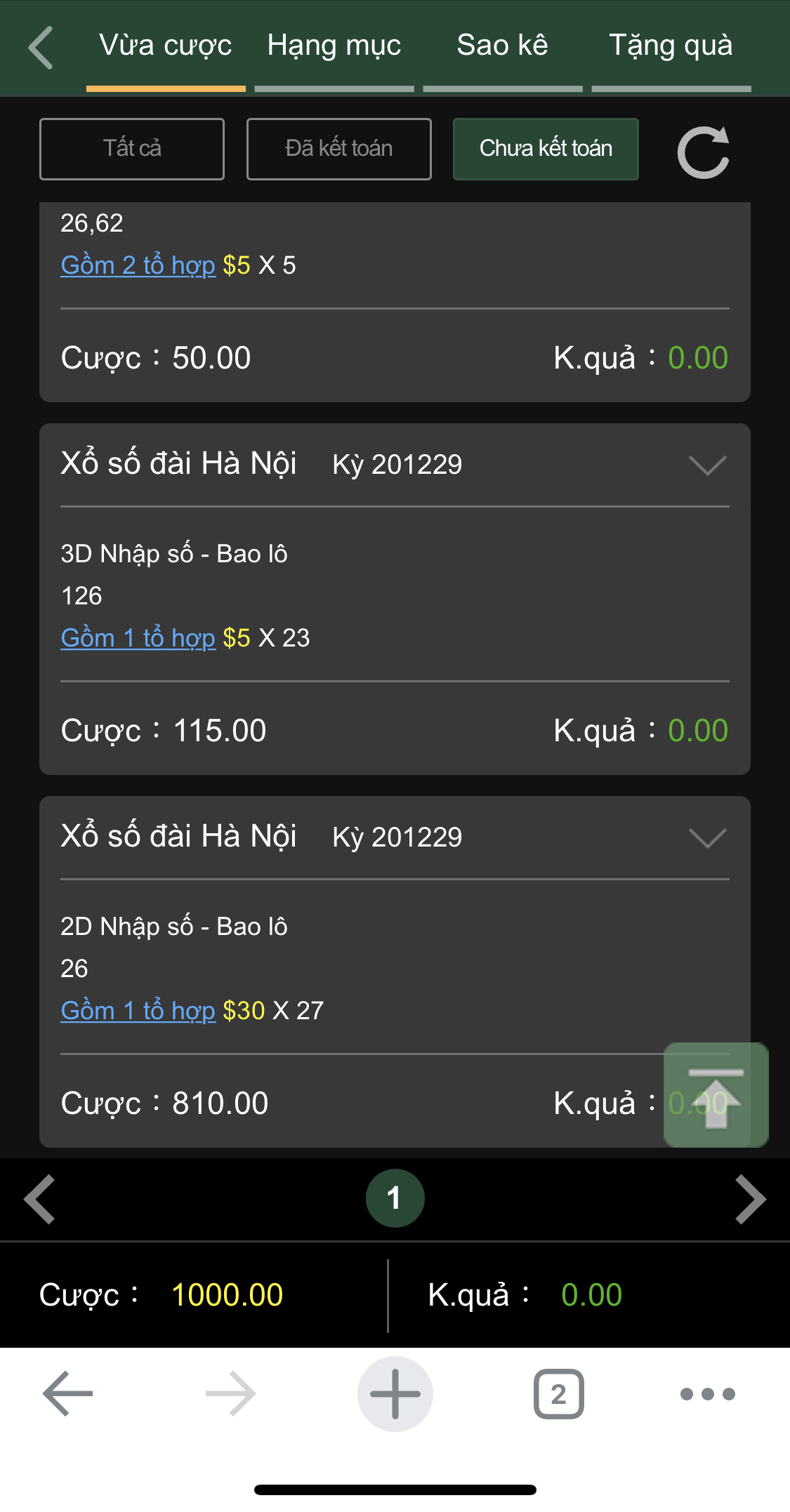This screenshot has width=790, height=1512.
Task: Select the Tất cả filter
Action: point(132,149)
